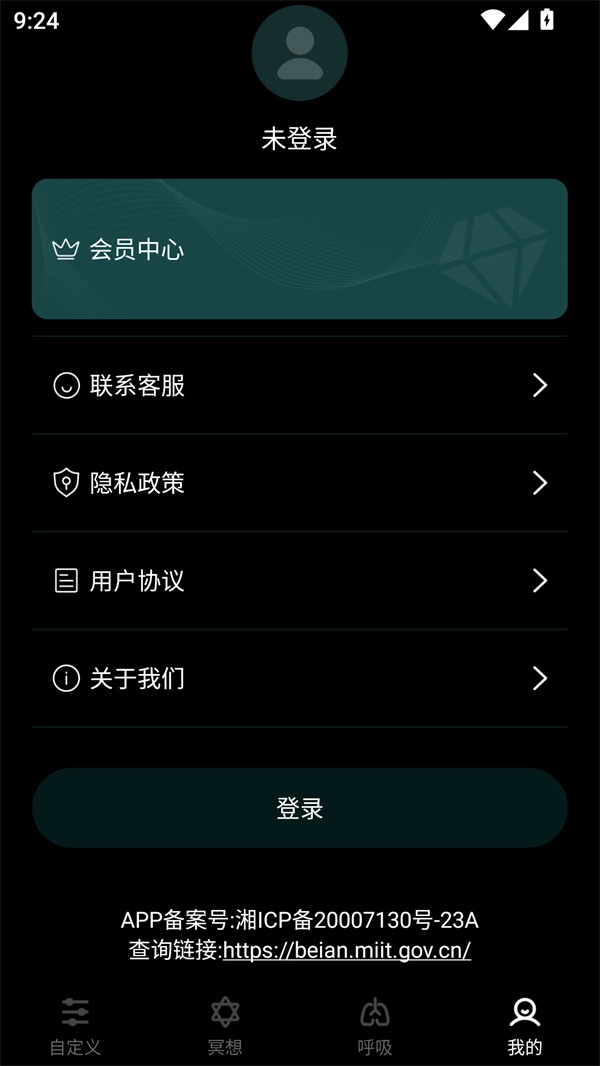Open the 关于我们 about page
600x1066 pixels.
point(299,679)
